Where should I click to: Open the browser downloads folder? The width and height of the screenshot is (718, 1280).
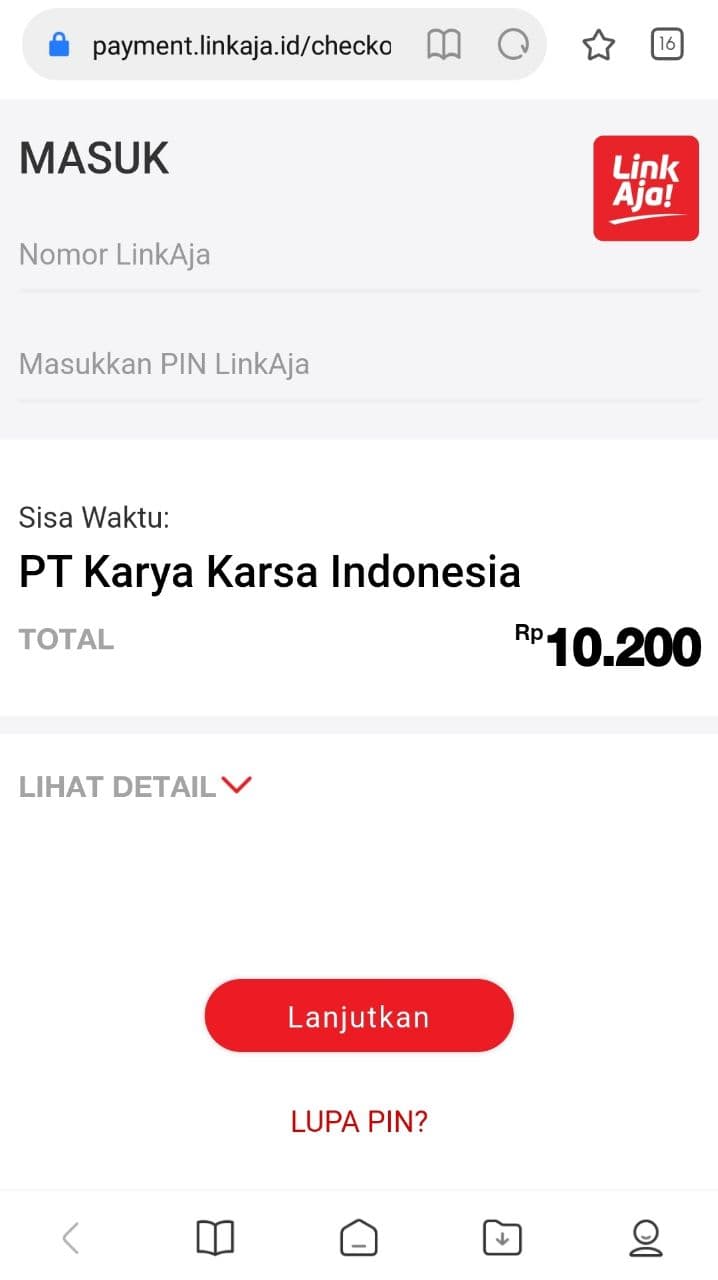[x=502, y=1238]
